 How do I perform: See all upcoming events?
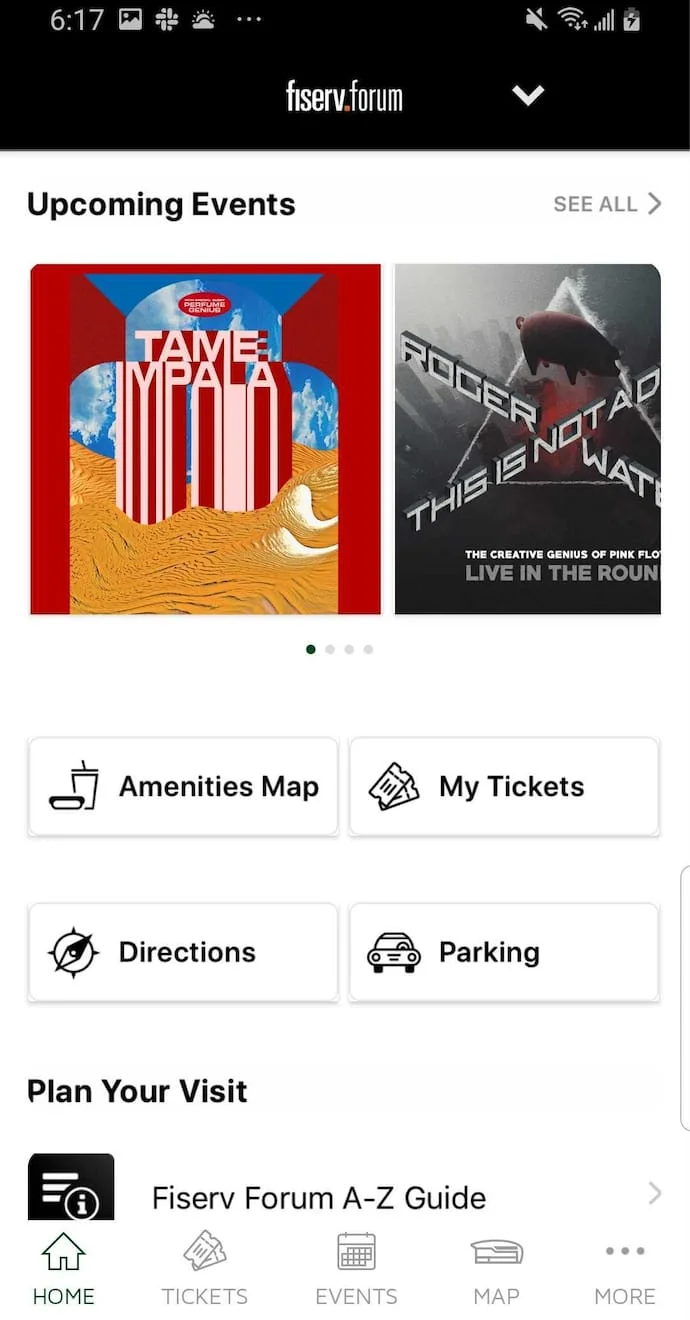(x=607, y=204)
